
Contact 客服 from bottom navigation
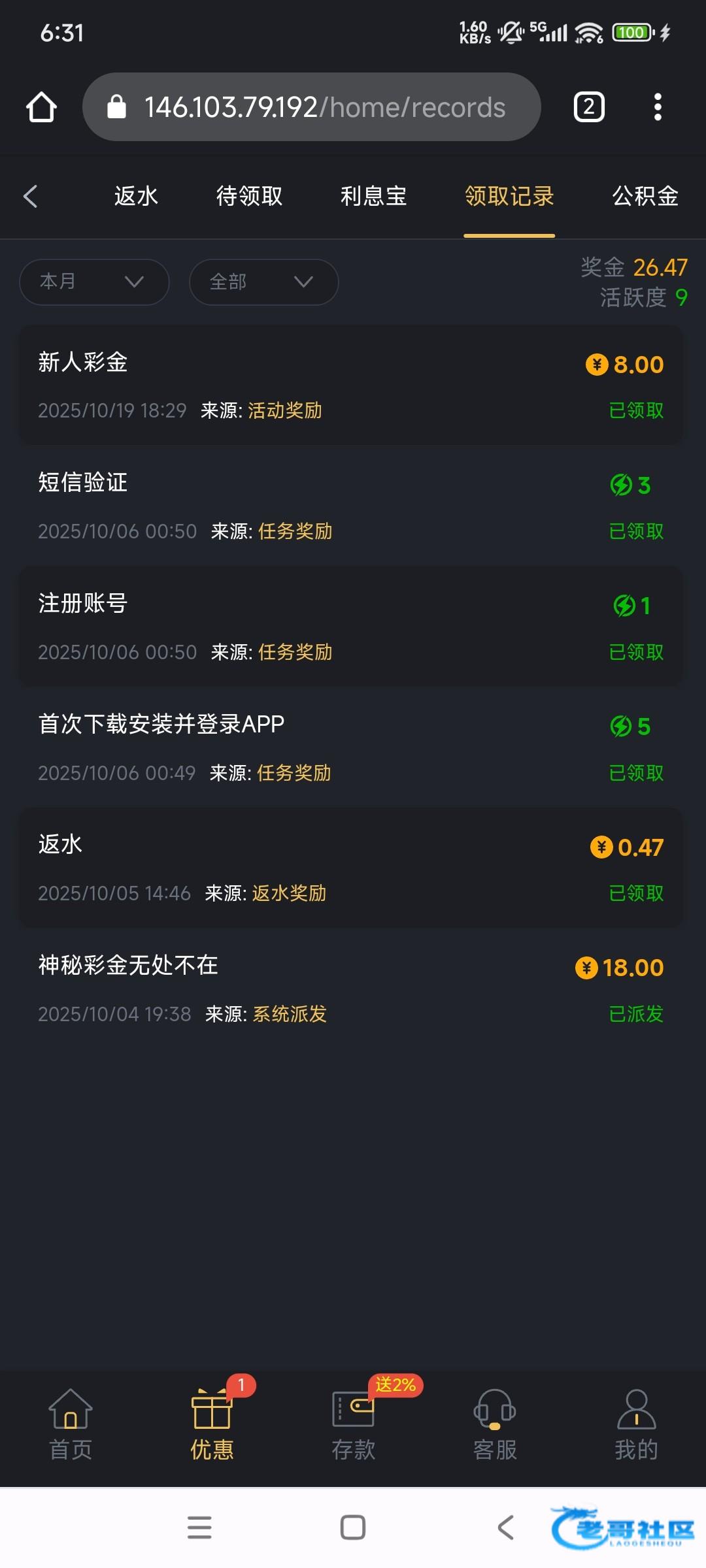(495, 1426)
